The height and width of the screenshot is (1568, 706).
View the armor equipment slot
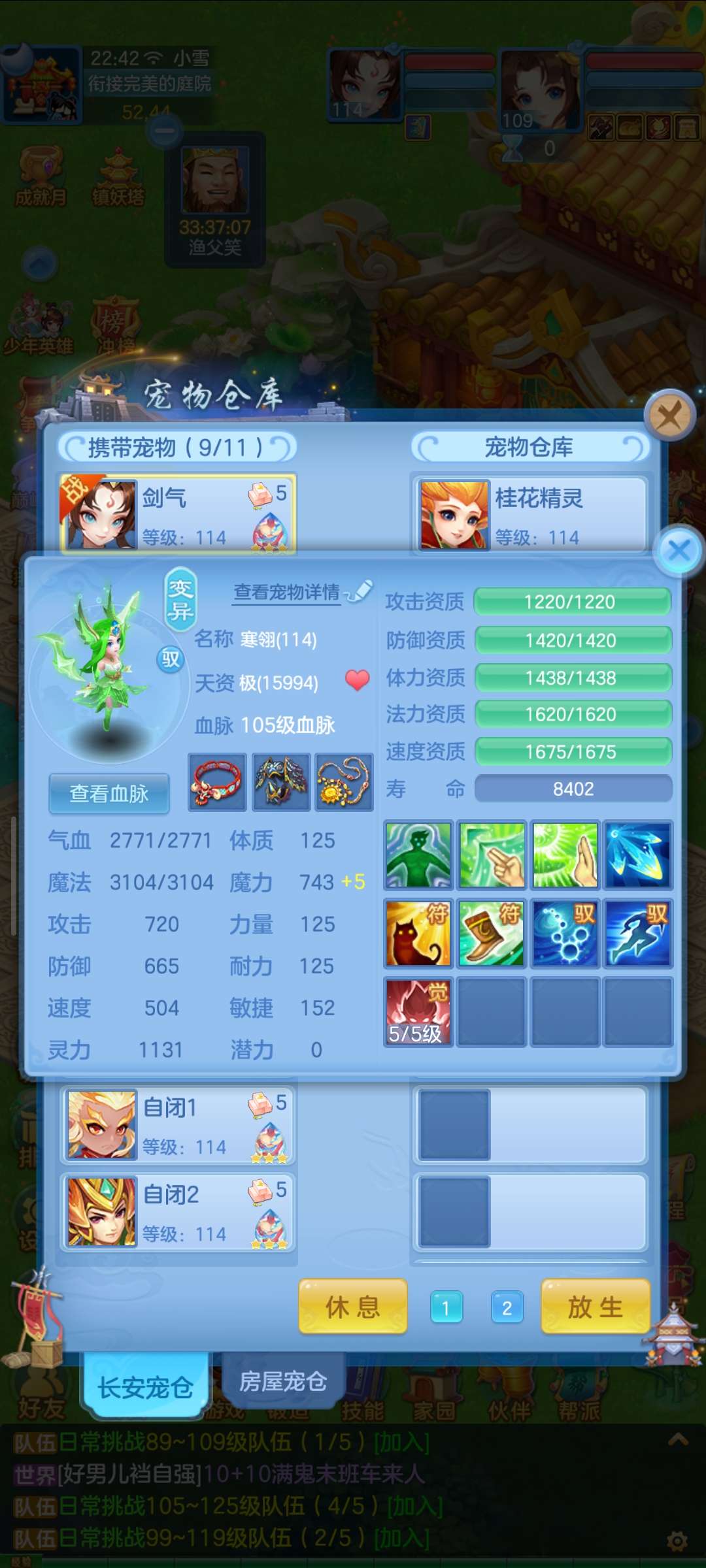[281, 782]
